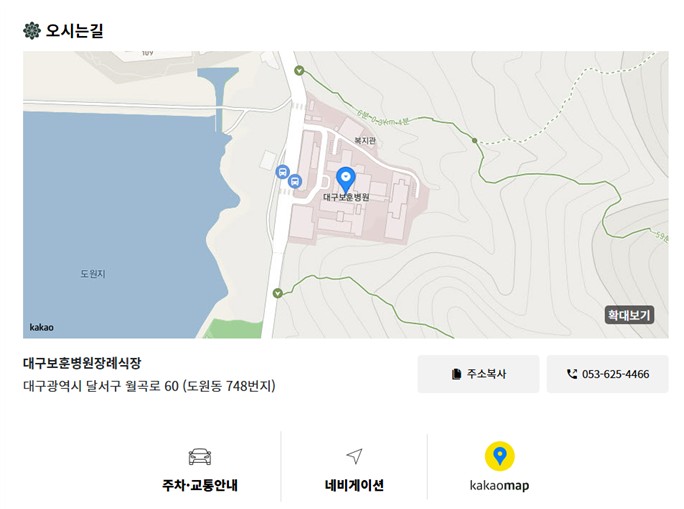Start 네비게이션 directions
Viewport: 684px width, 509px height.
coord(354,470)
